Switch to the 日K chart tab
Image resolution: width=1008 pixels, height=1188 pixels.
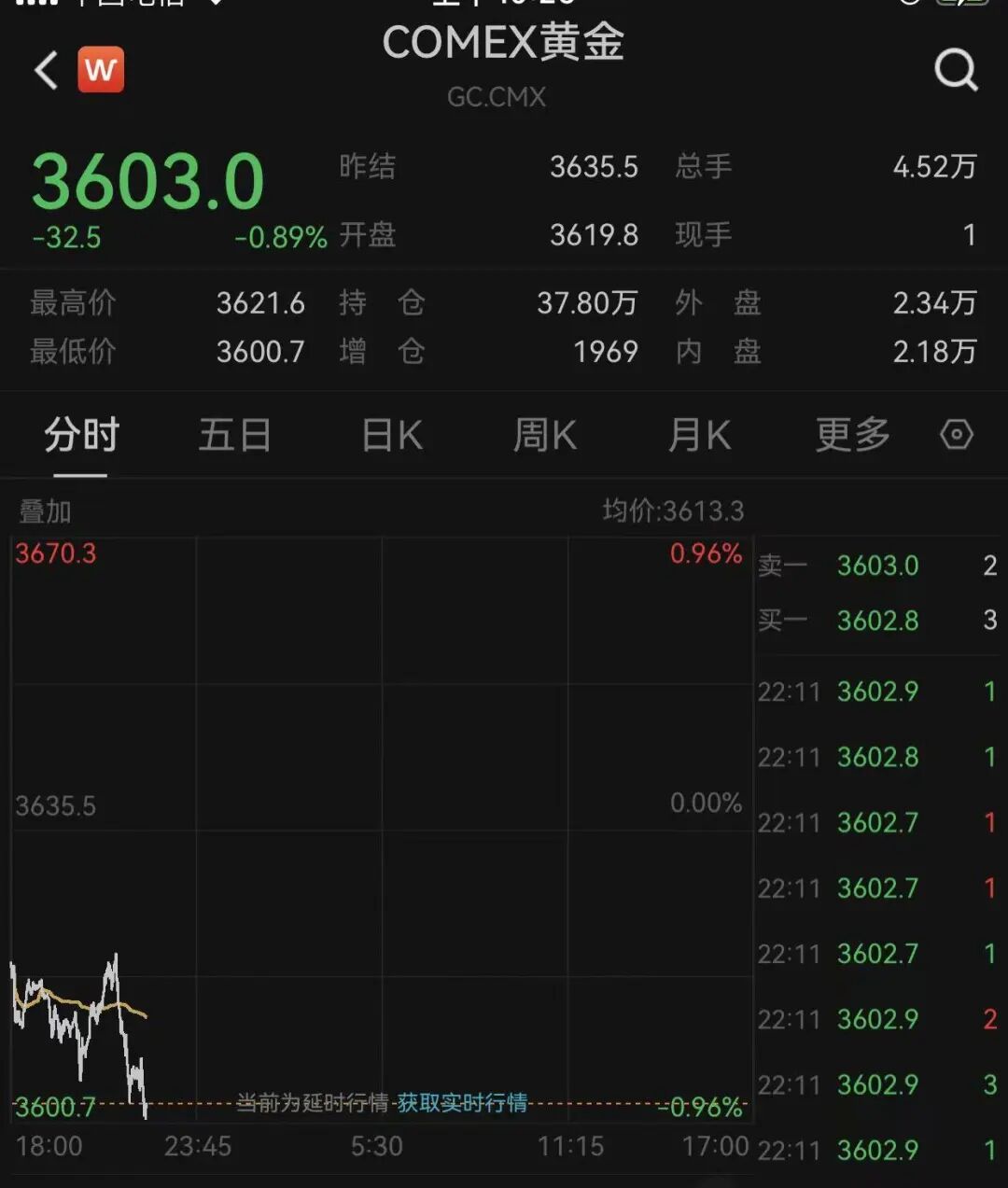(x=392, y=436)
